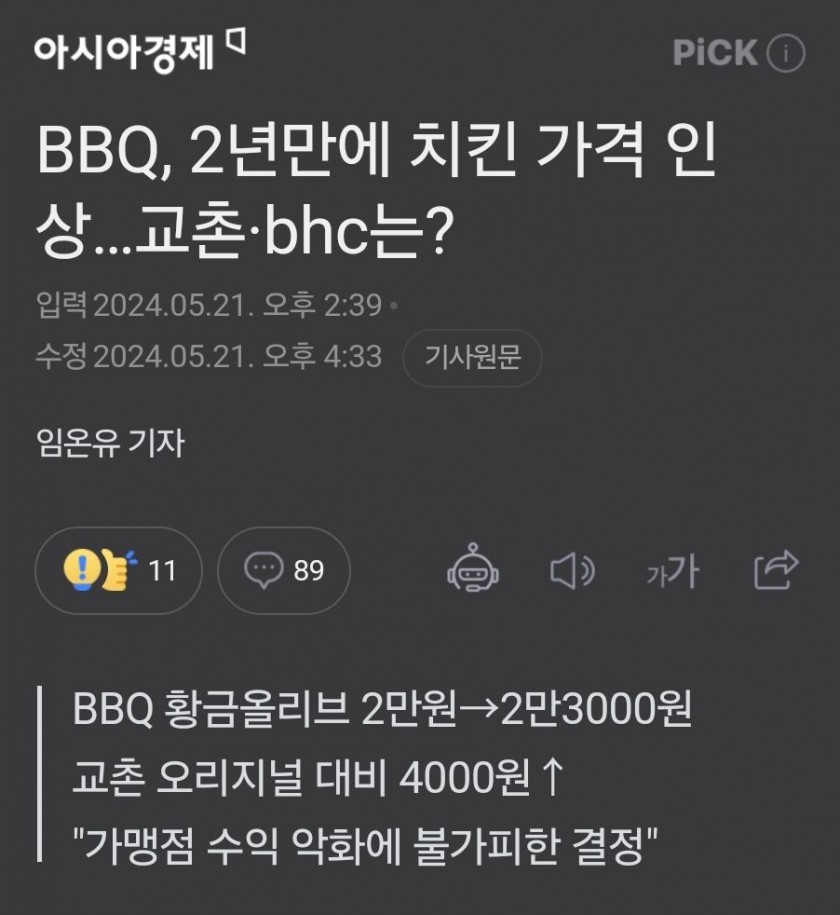Image resolution: width=840 pixels, height=915 pixels.
Task: Adjust text size with the 가가 icon
Action: point(672,572)
